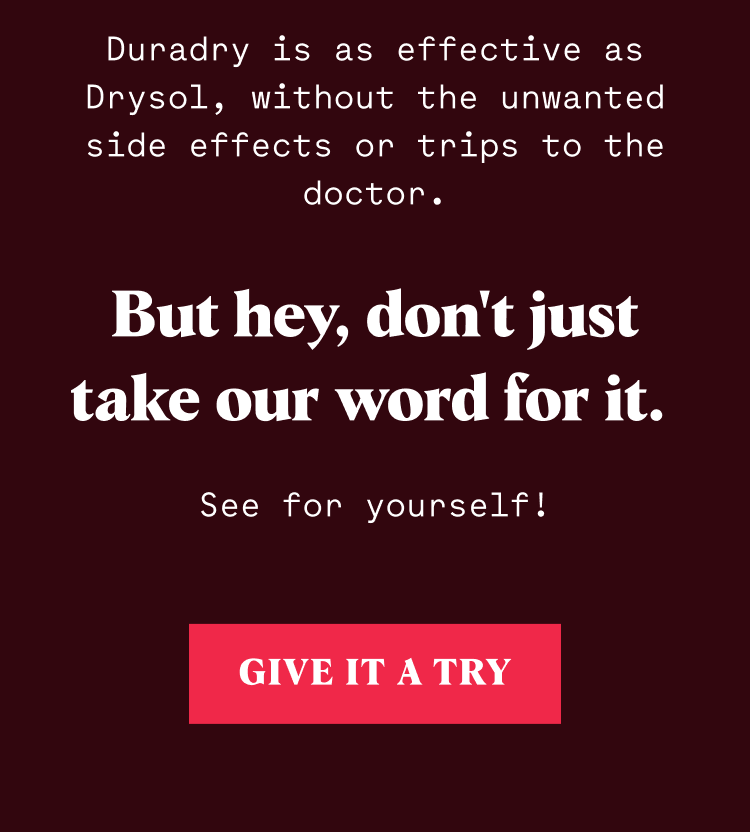Viewport: 750px width, 832px height.
Task: Click the exclamation mark after yourself
Action: click(x=543, y=505)
